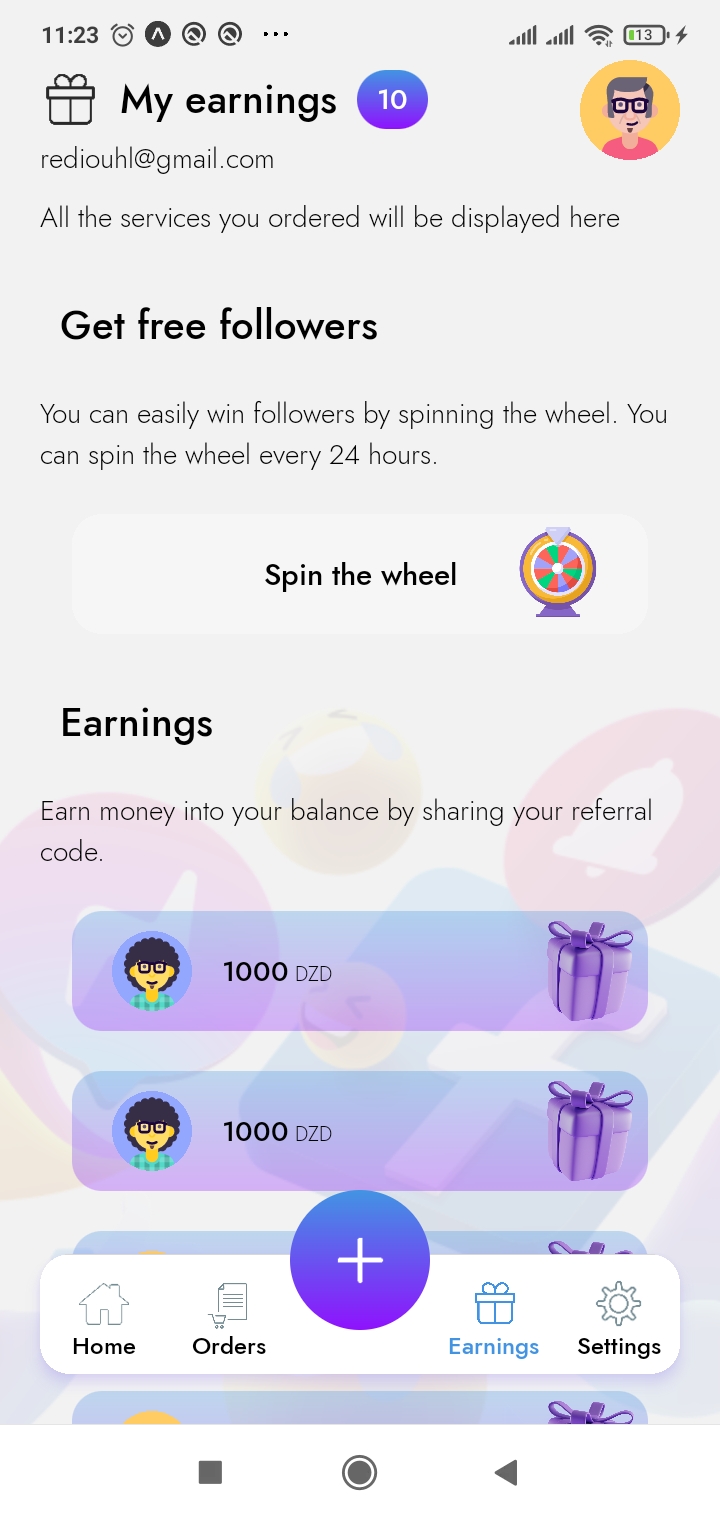Tap the plus floating action button
The width and height of the screenshot is (720, 1520).
pos(360,1260)
